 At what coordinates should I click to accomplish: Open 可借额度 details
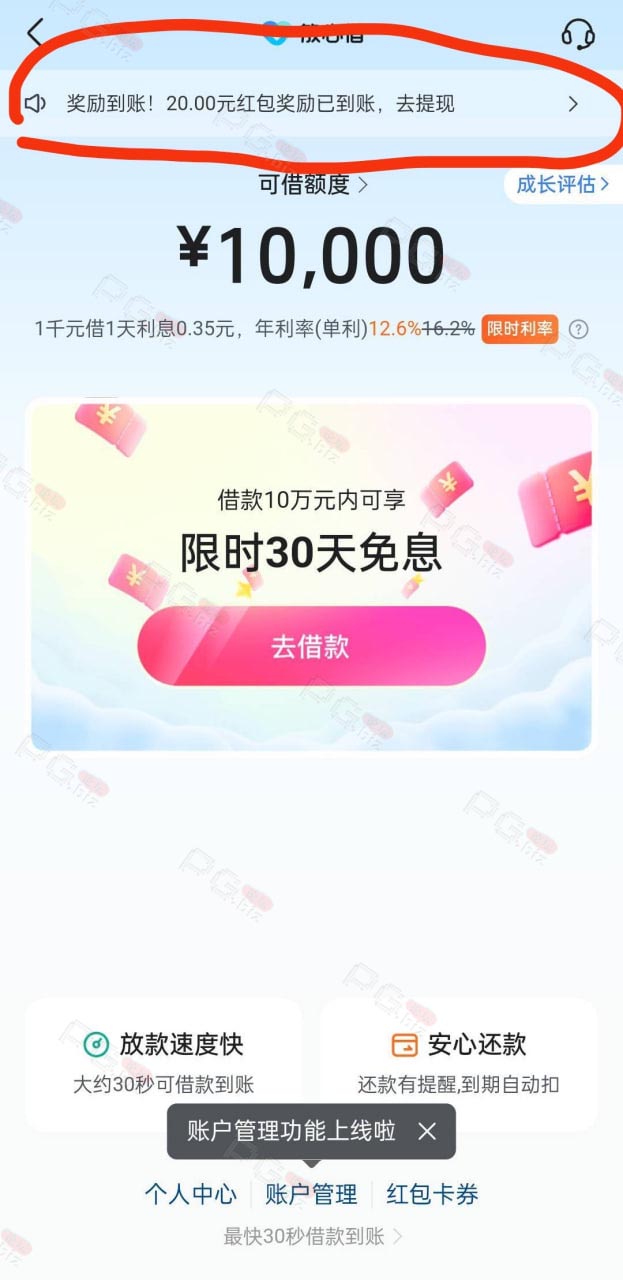(312, 184)
